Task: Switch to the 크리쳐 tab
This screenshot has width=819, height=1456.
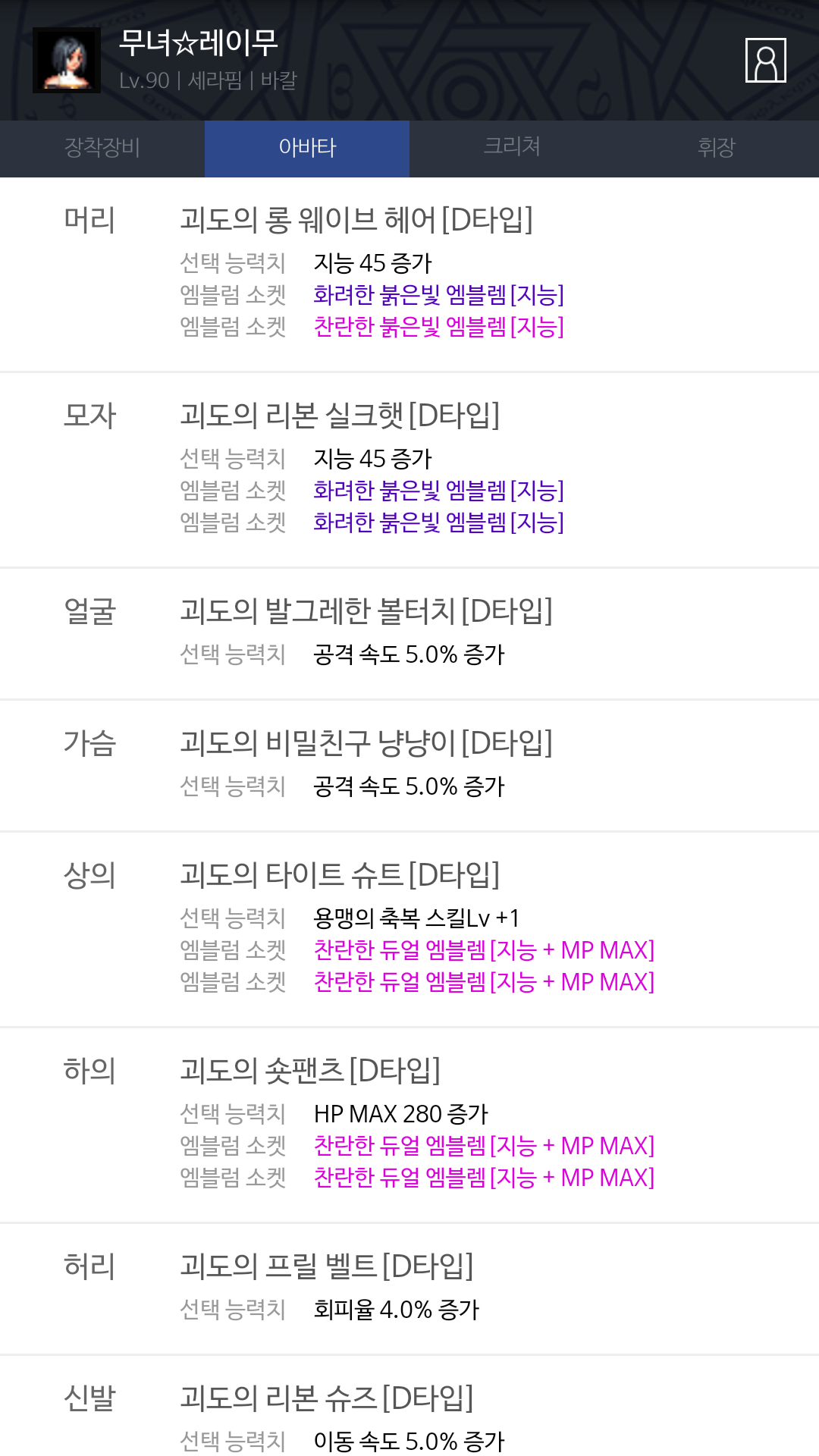Action: point(512,149)
